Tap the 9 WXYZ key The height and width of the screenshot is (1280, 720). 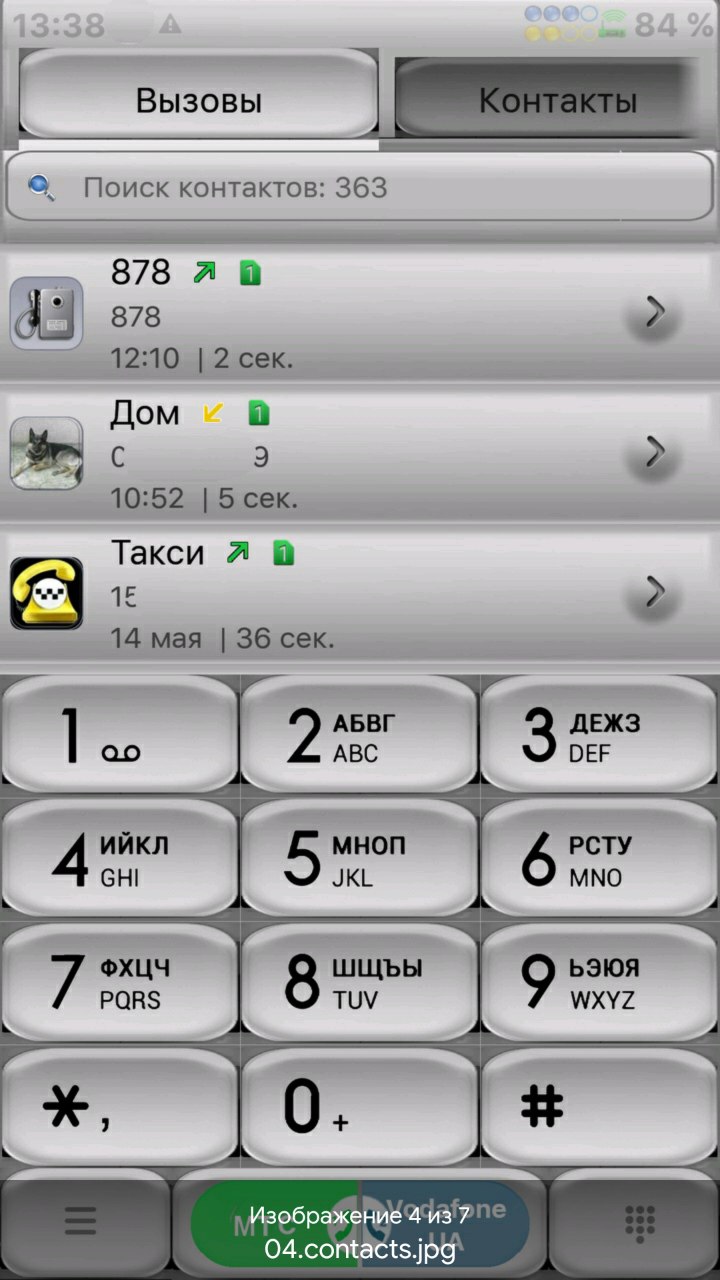[x=600, y=983]
